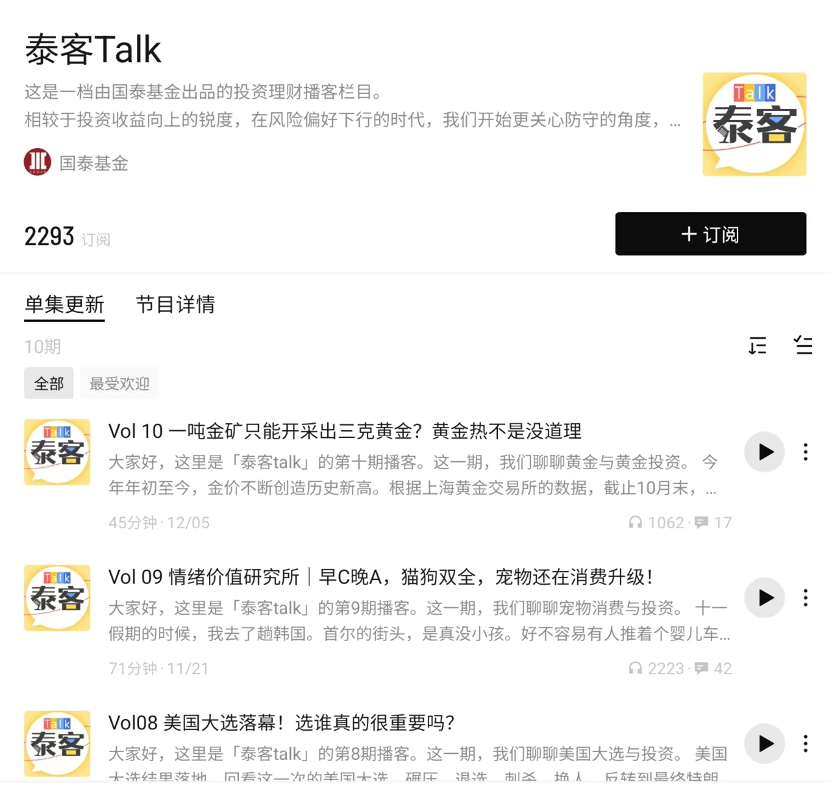Open more options for Vol 10 episode

(805, 452)
